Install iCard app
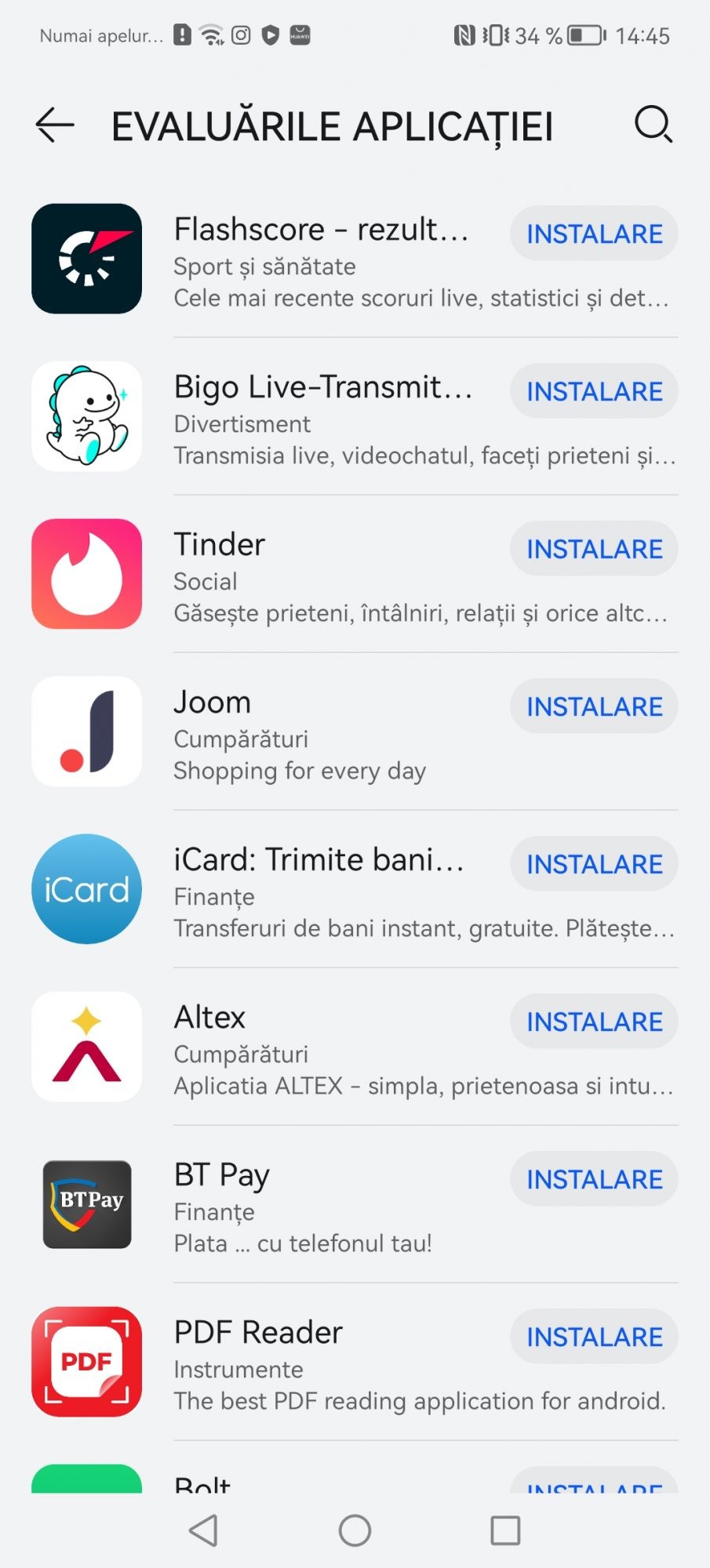 pyautogui.click(x=594, y=864)
